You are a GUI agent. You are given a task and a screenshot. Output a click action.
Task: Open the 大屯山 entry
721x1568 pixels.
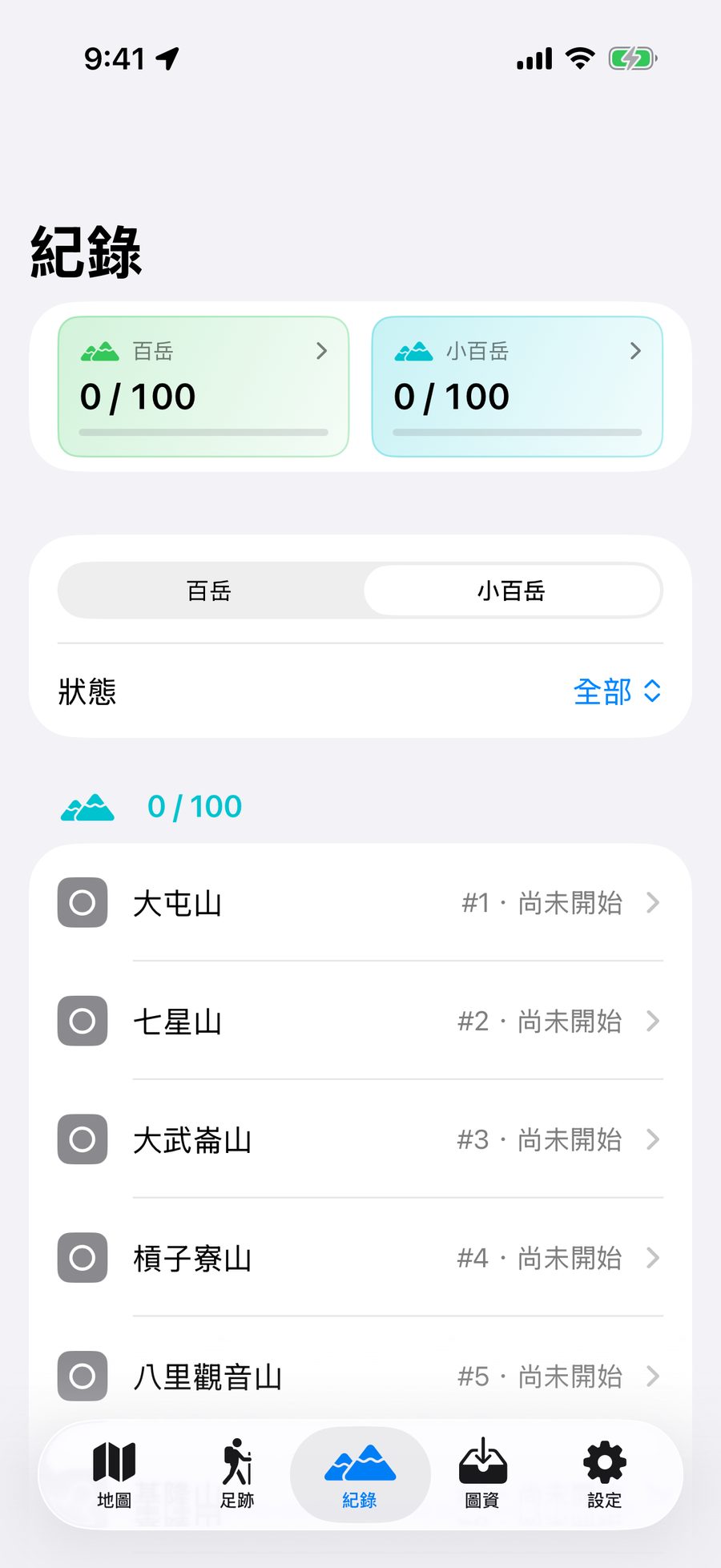tap(360, 903)
